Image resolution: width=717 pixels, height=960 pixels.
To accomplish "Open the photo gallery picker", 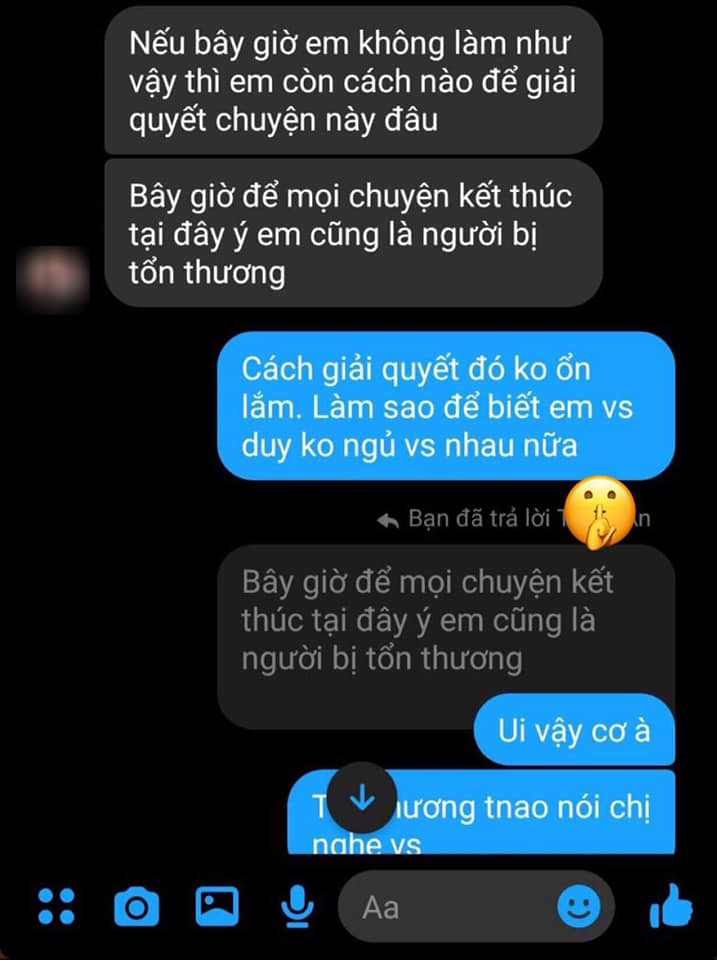I will (x=216, y=906).
